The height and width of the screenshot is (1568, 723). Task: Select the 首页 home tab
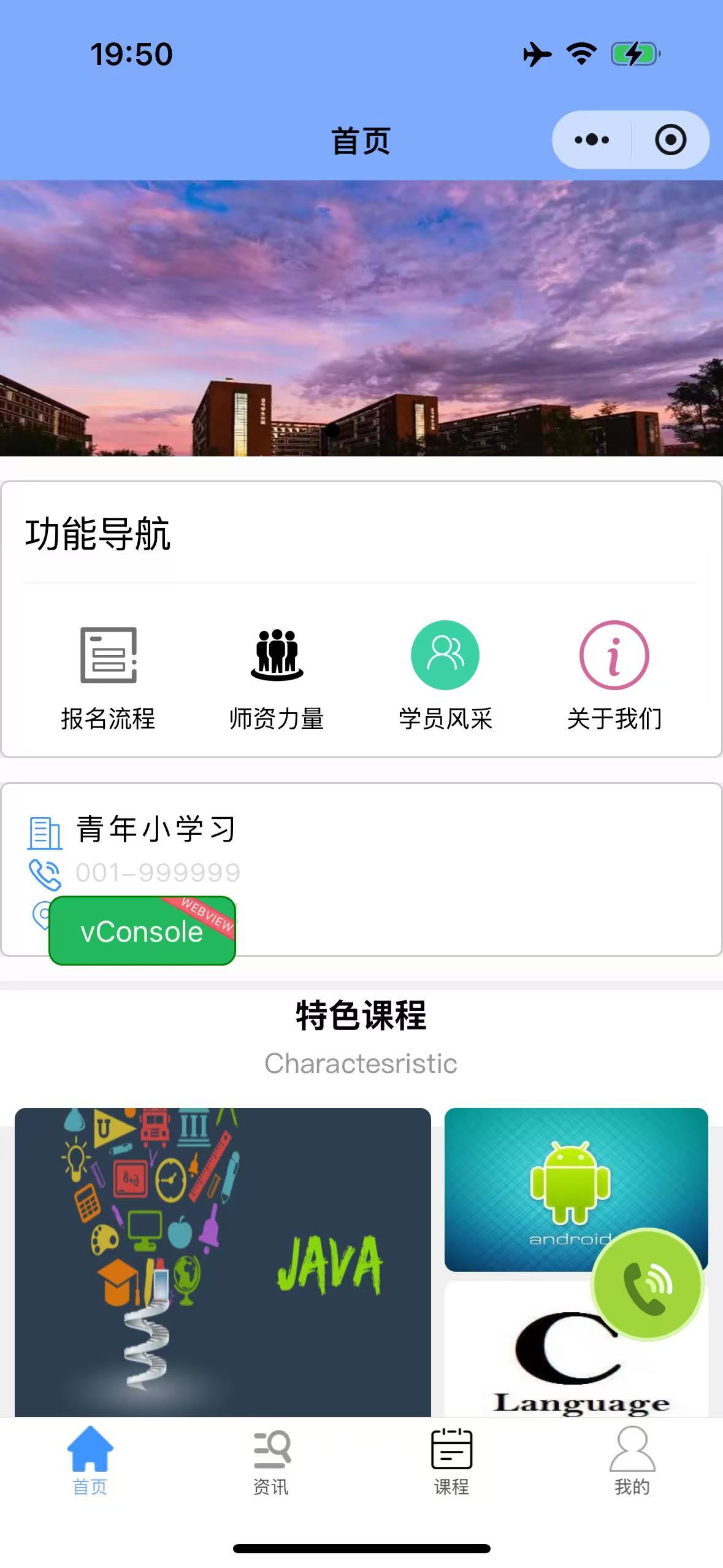(x=90, y=1461)
